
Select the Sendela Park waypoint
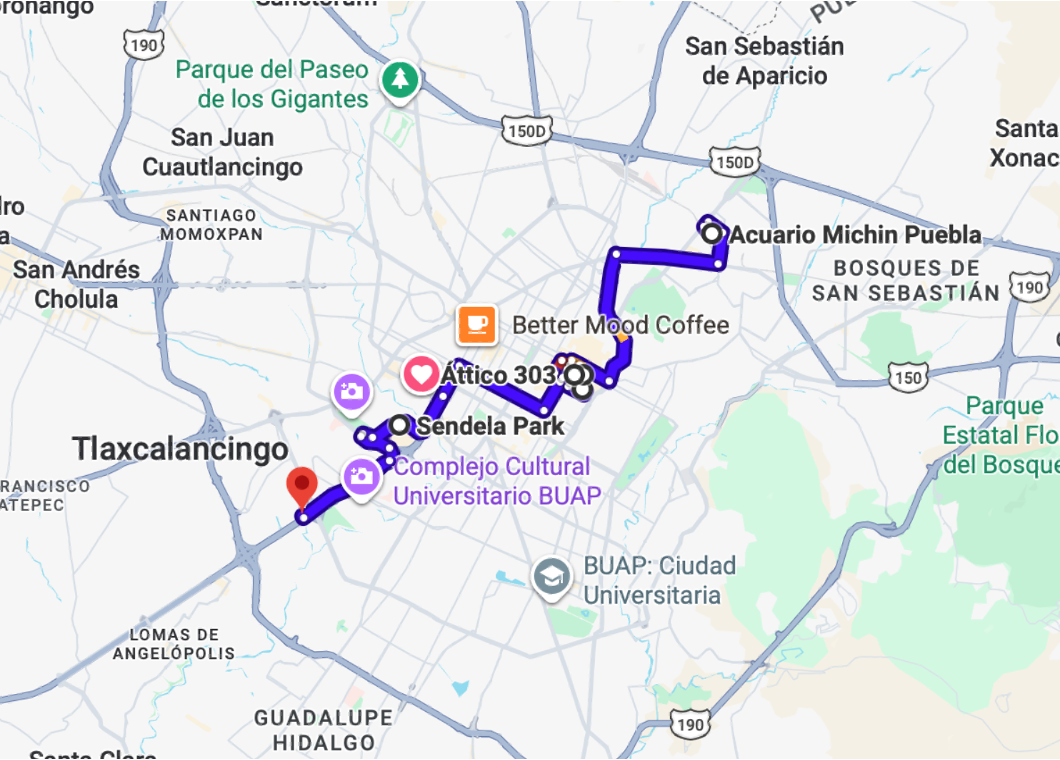(x=399, y=426)
